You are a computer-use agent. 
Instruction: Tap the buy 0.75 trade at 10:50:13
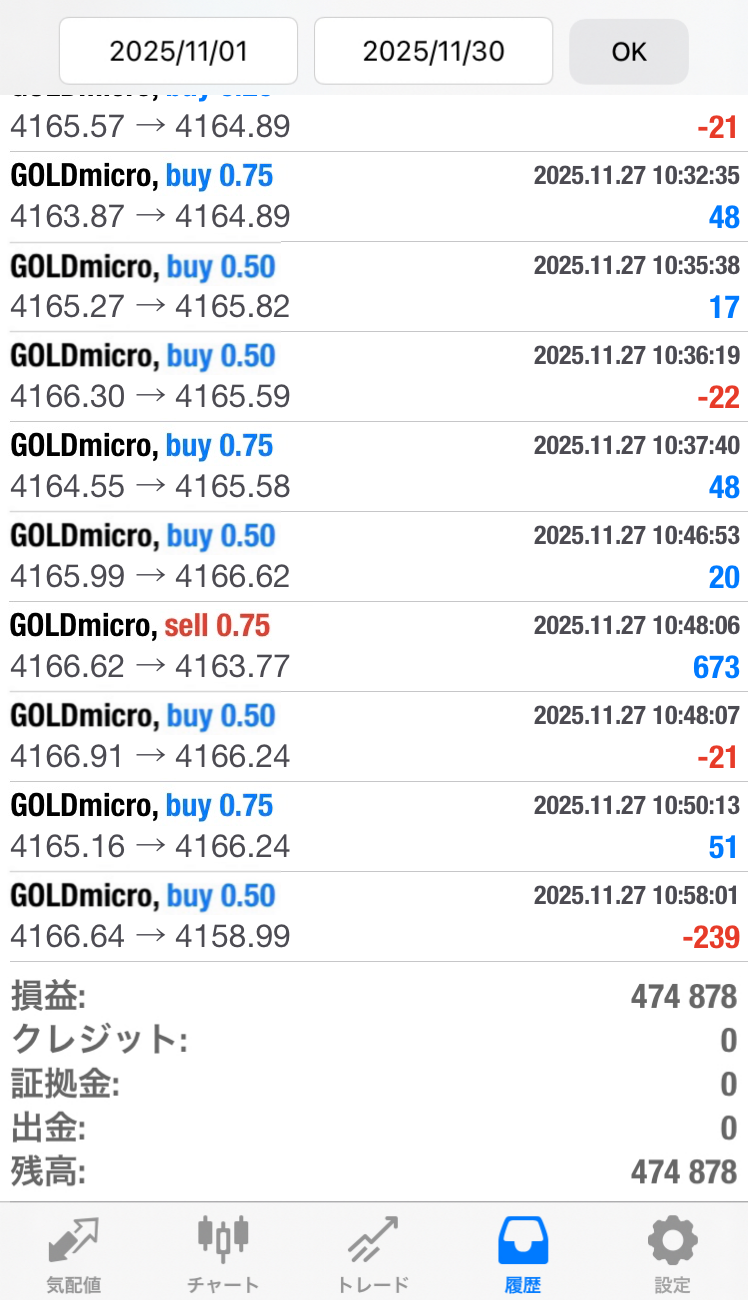[374, 827]
